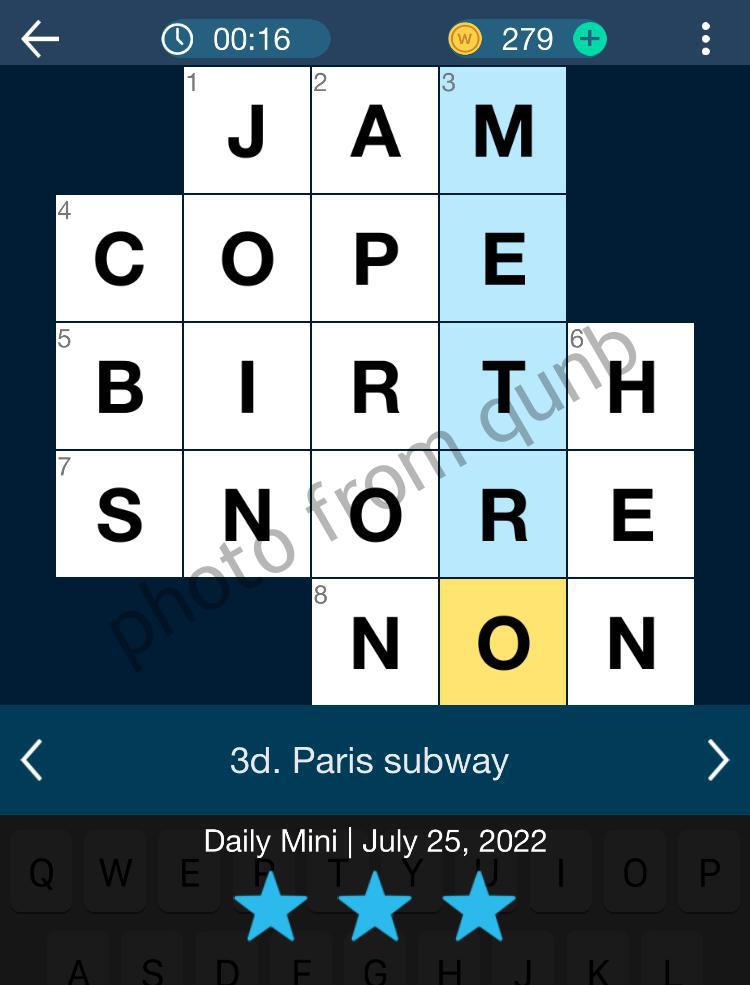Screen dimensions: 750x985
Task: Select the H cell in square 6
Action: click(x=631, y=386)
